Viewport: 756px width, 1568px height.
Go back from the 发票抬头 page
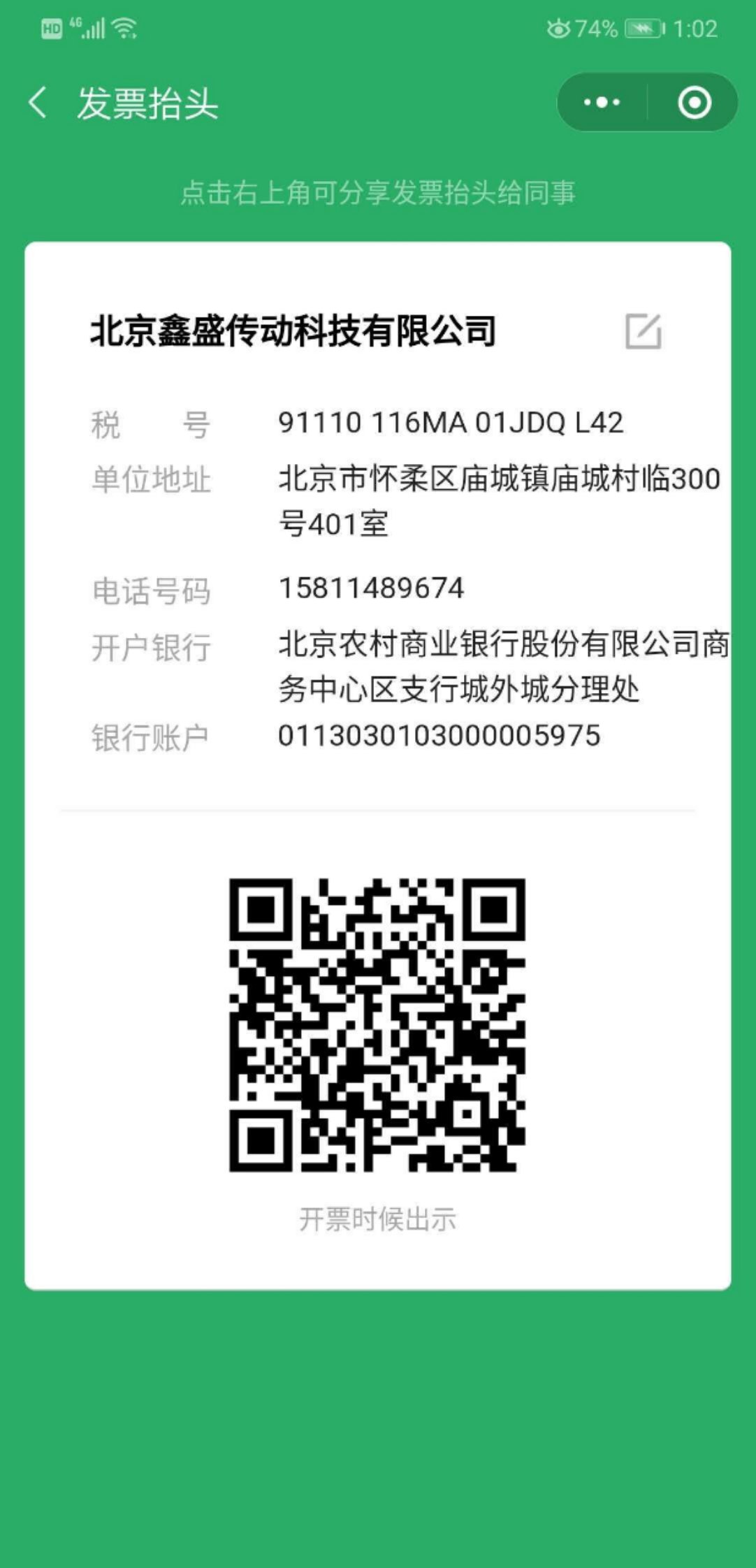point(38,103)
